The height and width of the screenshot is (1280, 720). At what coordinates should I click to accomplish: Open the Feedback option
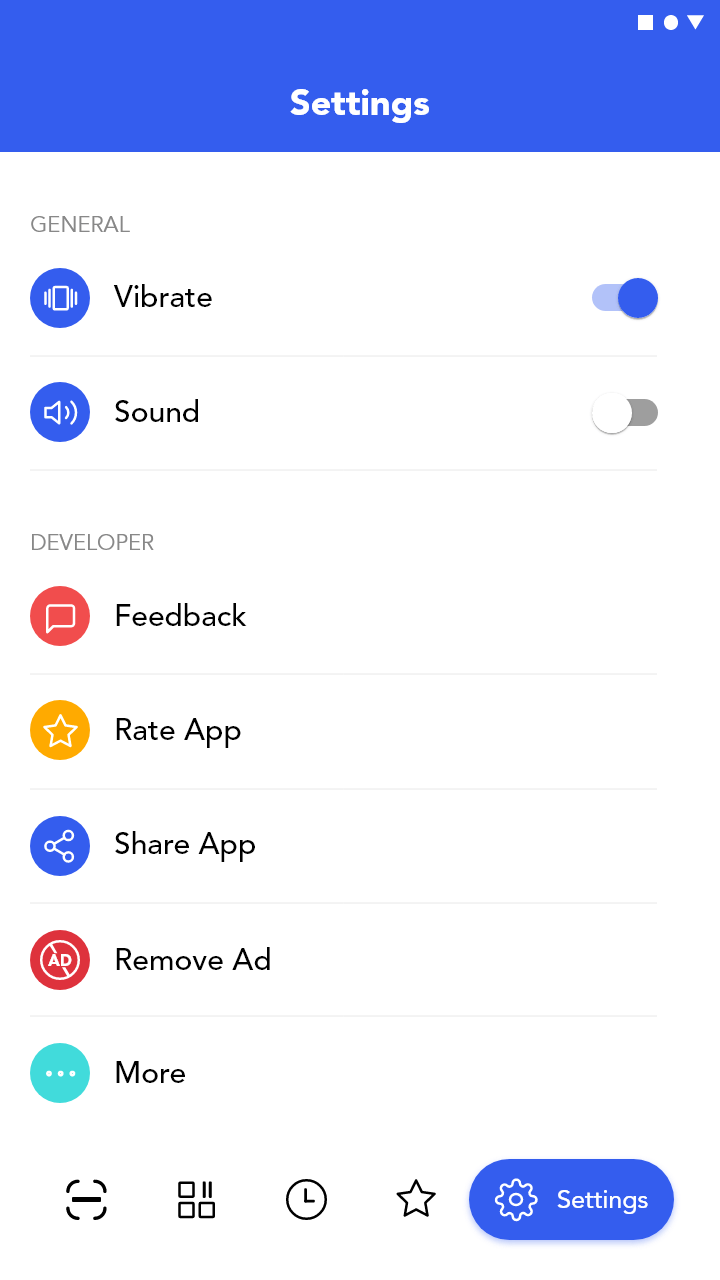(343, 616)
